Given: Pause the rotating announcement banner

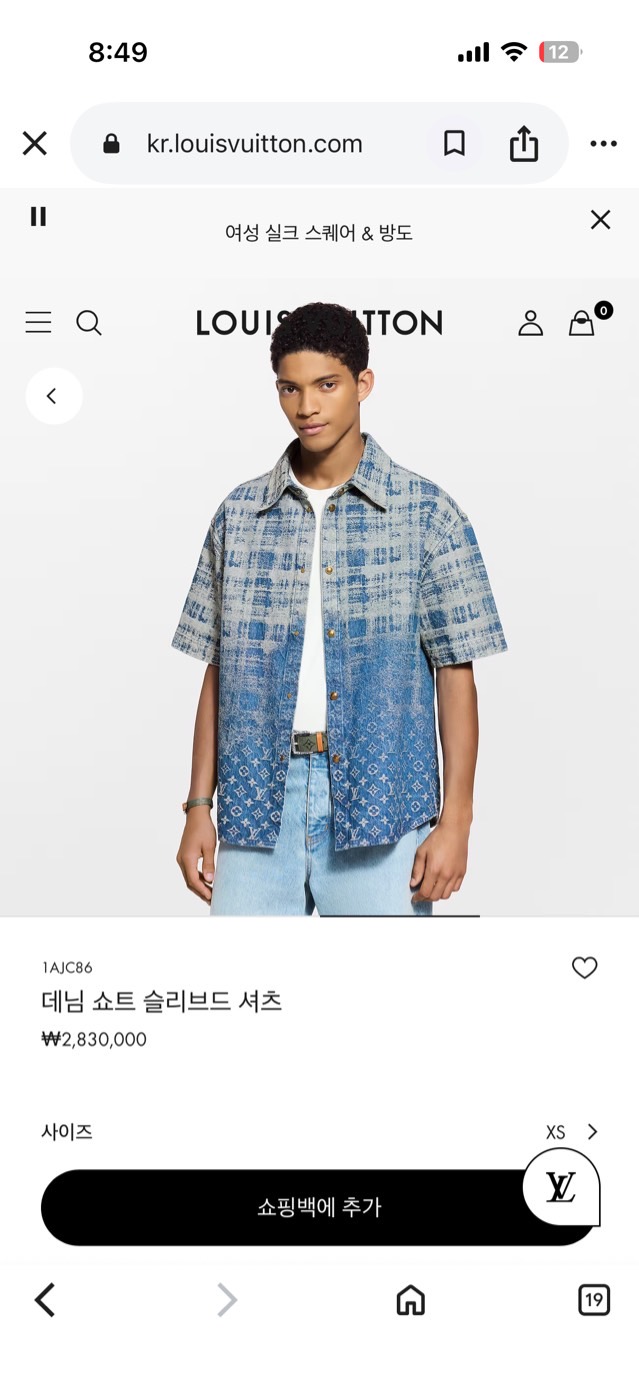Looking at the screenshot, I should (x=38, y=216).
